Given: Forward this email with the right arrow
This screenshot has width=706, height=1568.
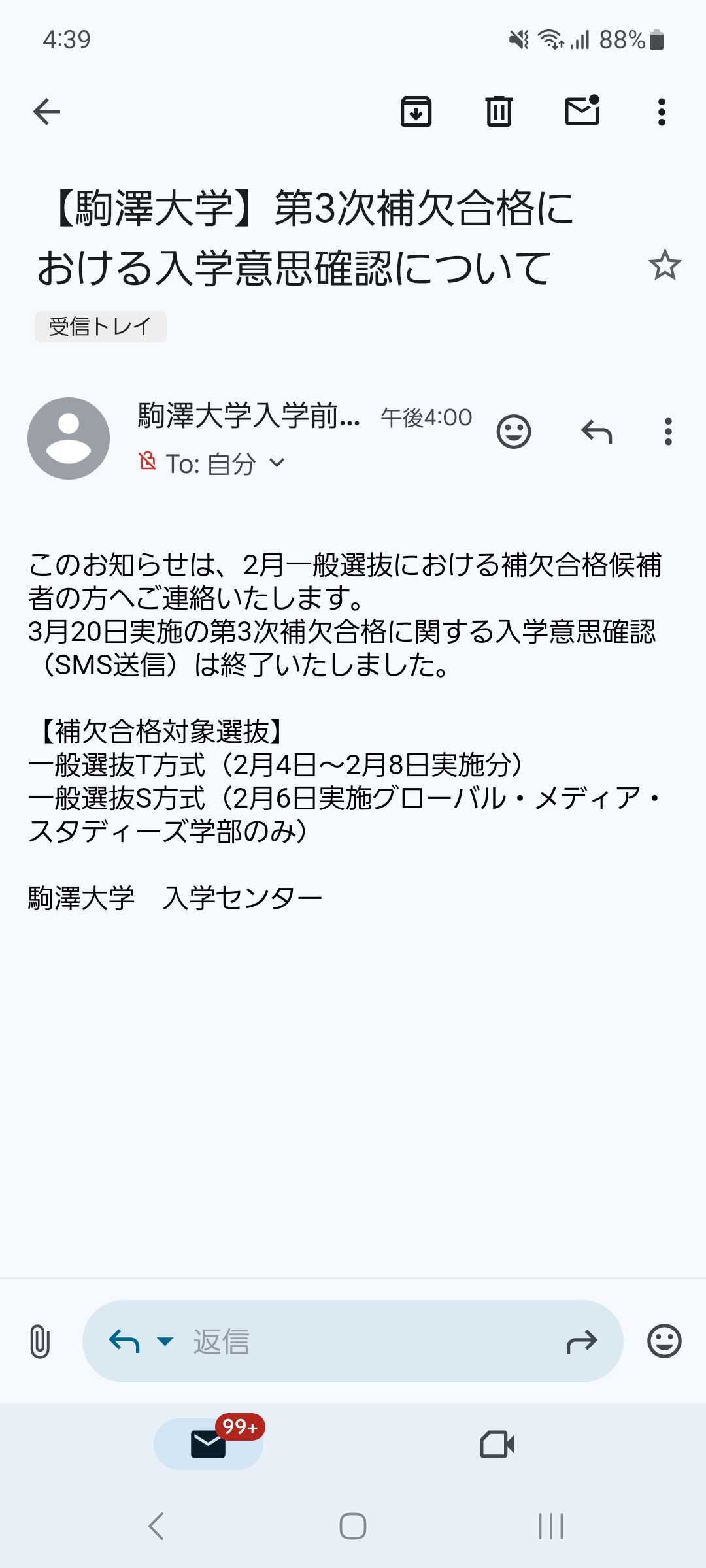Looking at the screenshot, I should click(x=581, y=1341).
